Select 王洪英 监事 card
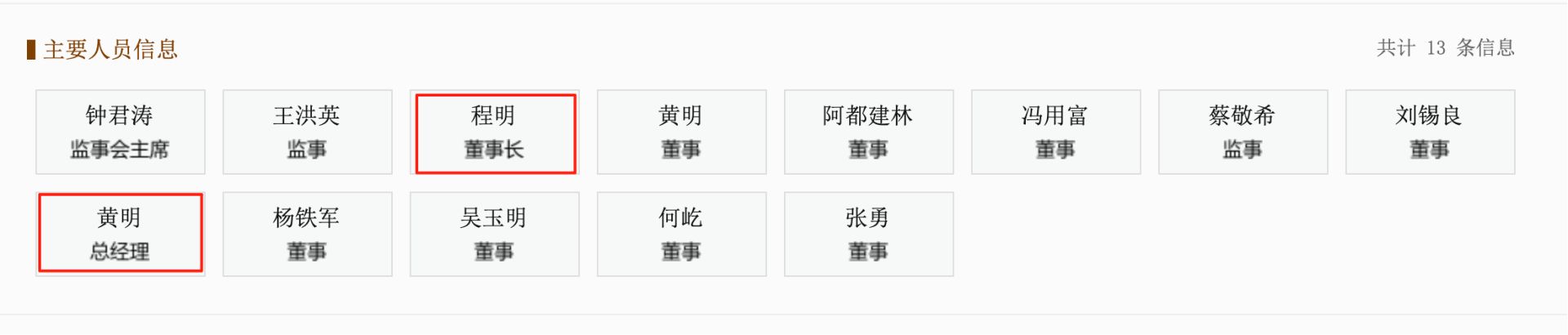Image resolution: width=1568 pixels, height=335 pixels. 307,132
